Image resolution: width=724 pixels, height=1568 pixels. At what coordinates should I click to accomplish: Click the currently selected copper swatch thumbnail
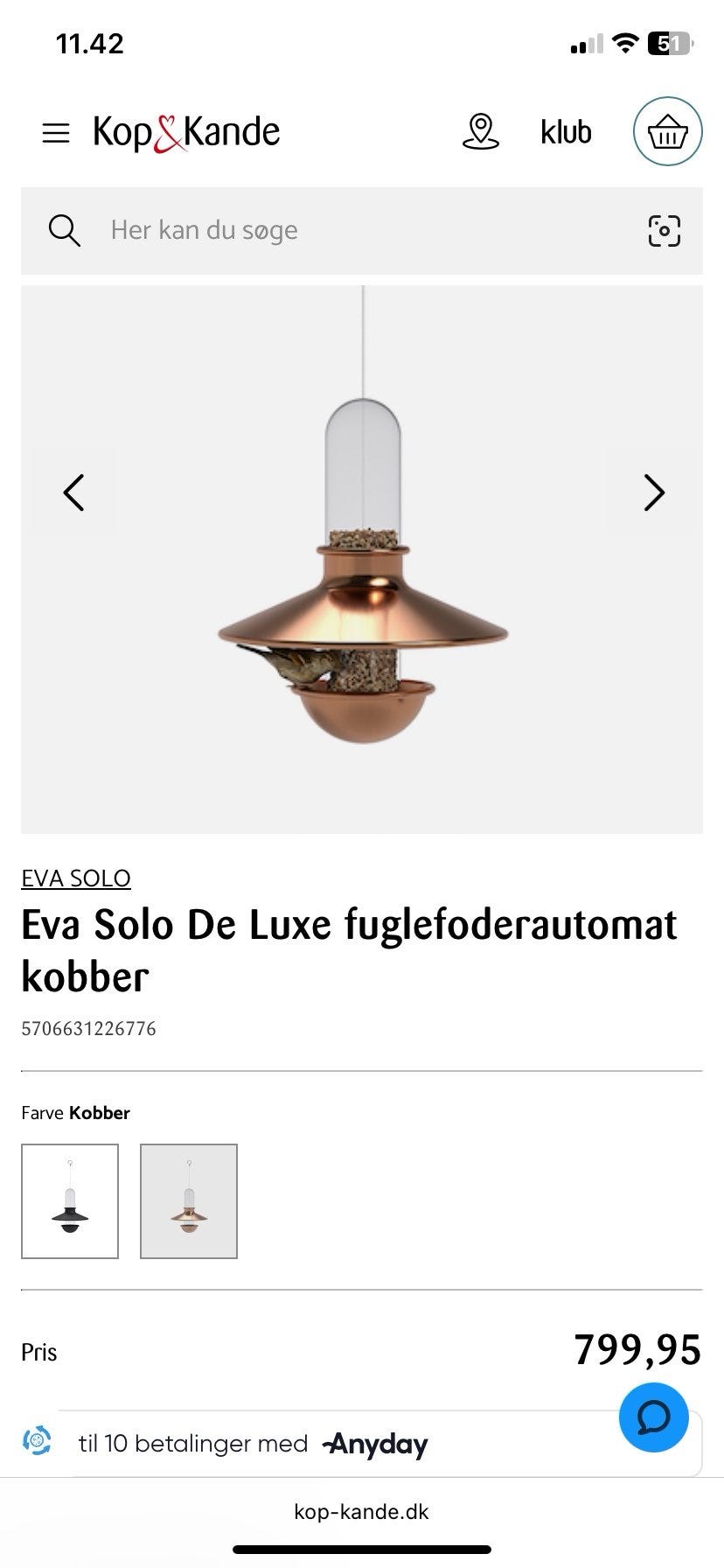click(x=189, y=1200)
